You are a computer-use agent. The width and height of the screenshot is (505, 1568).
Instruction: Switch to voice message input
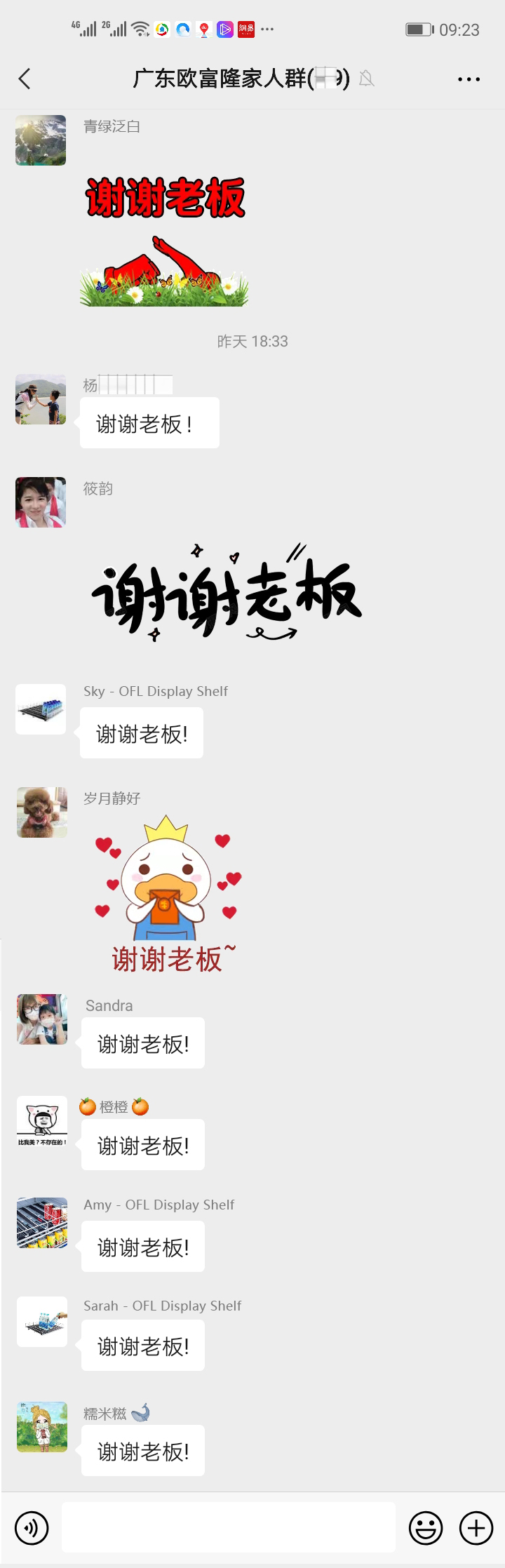point(32,1527)
